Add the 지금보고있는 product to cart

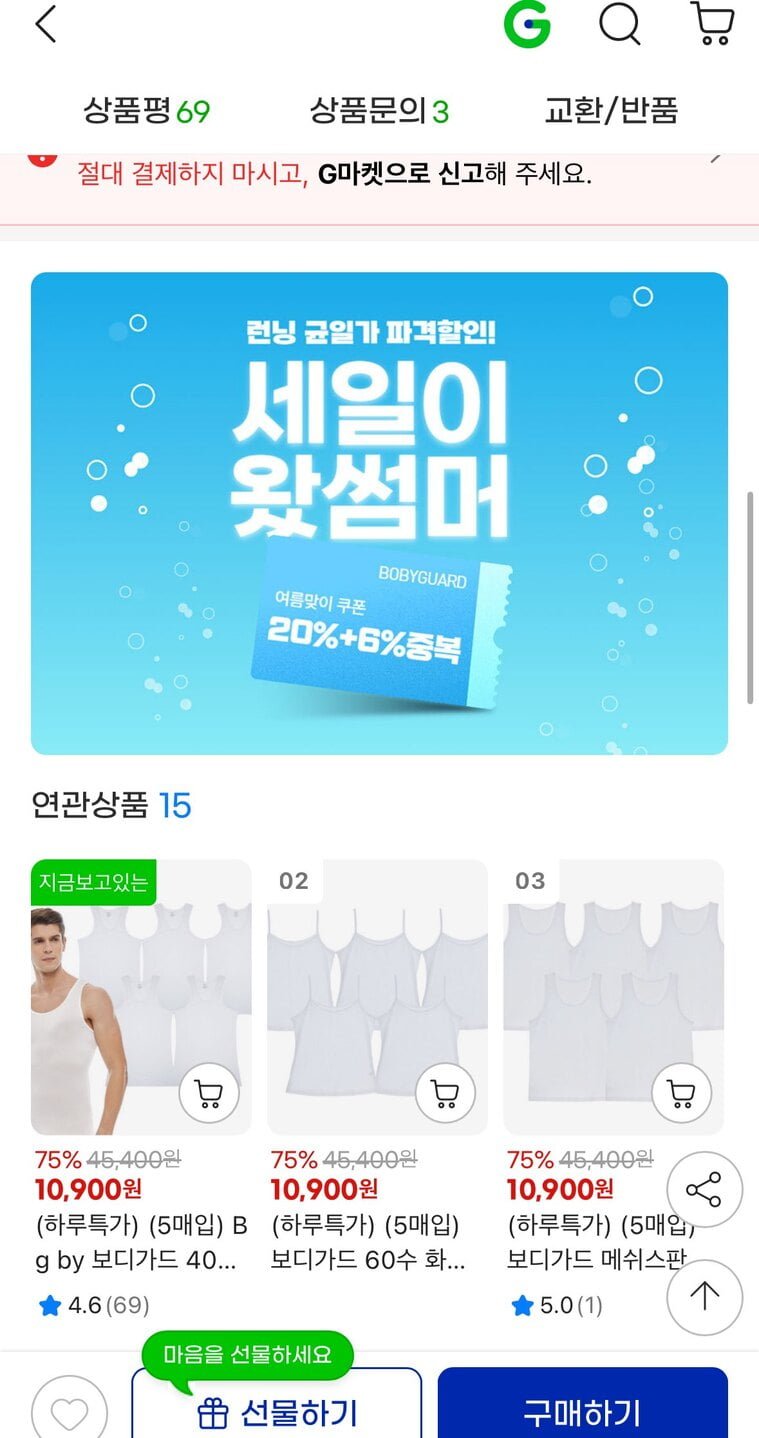[209, 1094]
